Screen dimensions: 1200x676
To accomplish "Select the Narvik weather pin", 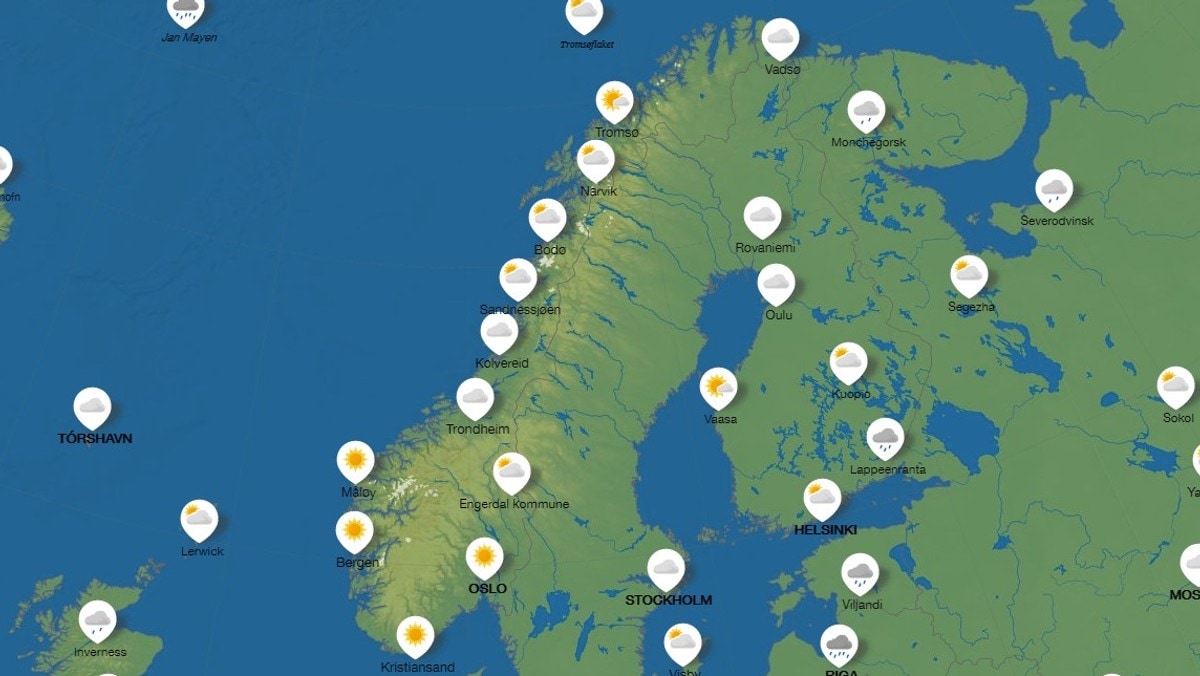I will pos(596,158).
